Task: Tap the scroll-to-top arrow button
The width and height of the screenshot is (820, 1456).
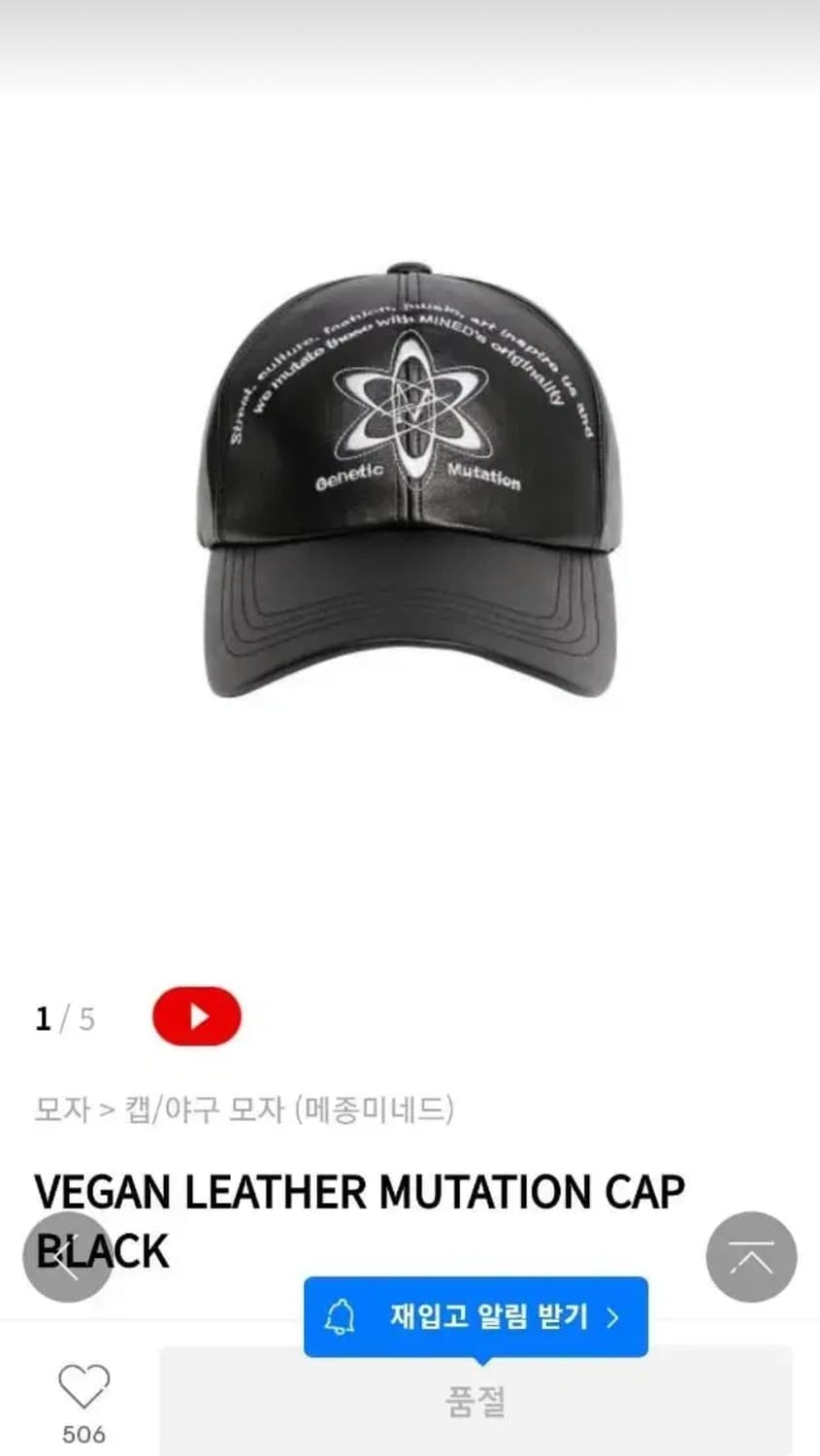Action: 751,1257
